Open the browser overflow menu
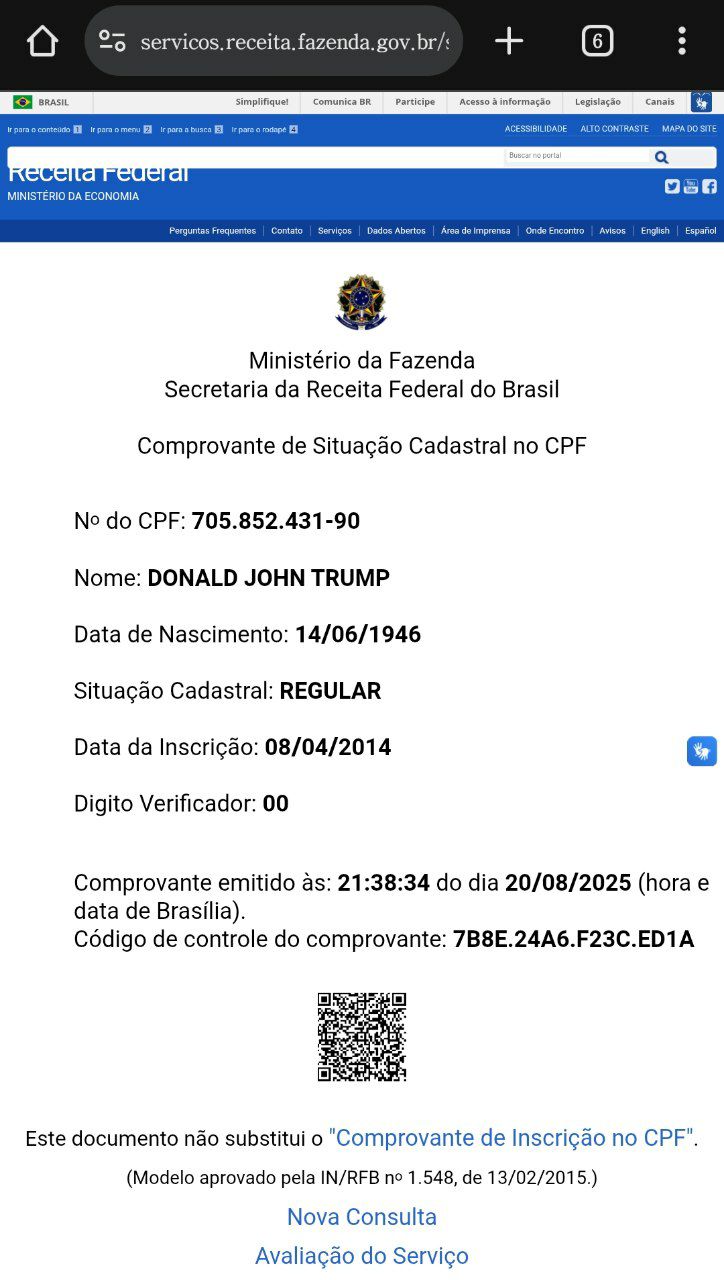 tap(682, 41)
